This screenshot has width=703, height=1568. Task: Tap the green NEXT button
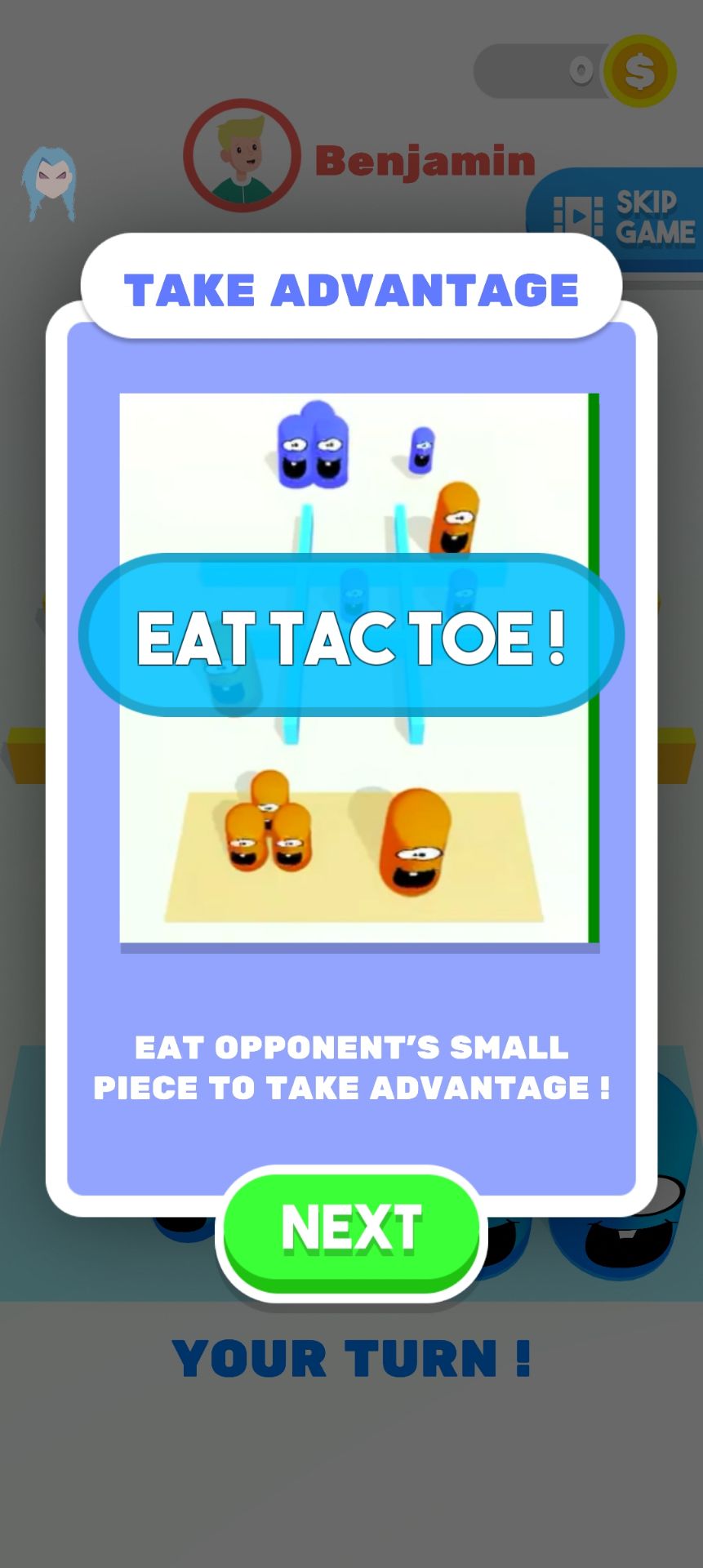click(x=351, y=1228)
